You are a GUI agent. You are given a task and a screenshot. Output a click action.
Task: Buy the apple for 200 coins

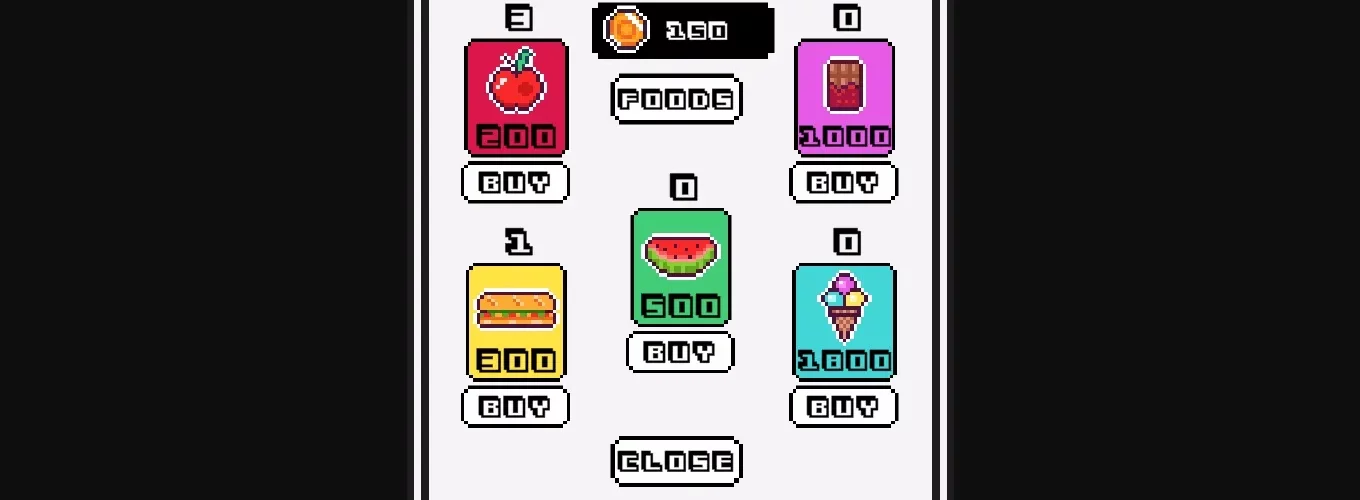pyautogui.click(x=515, y=183)
